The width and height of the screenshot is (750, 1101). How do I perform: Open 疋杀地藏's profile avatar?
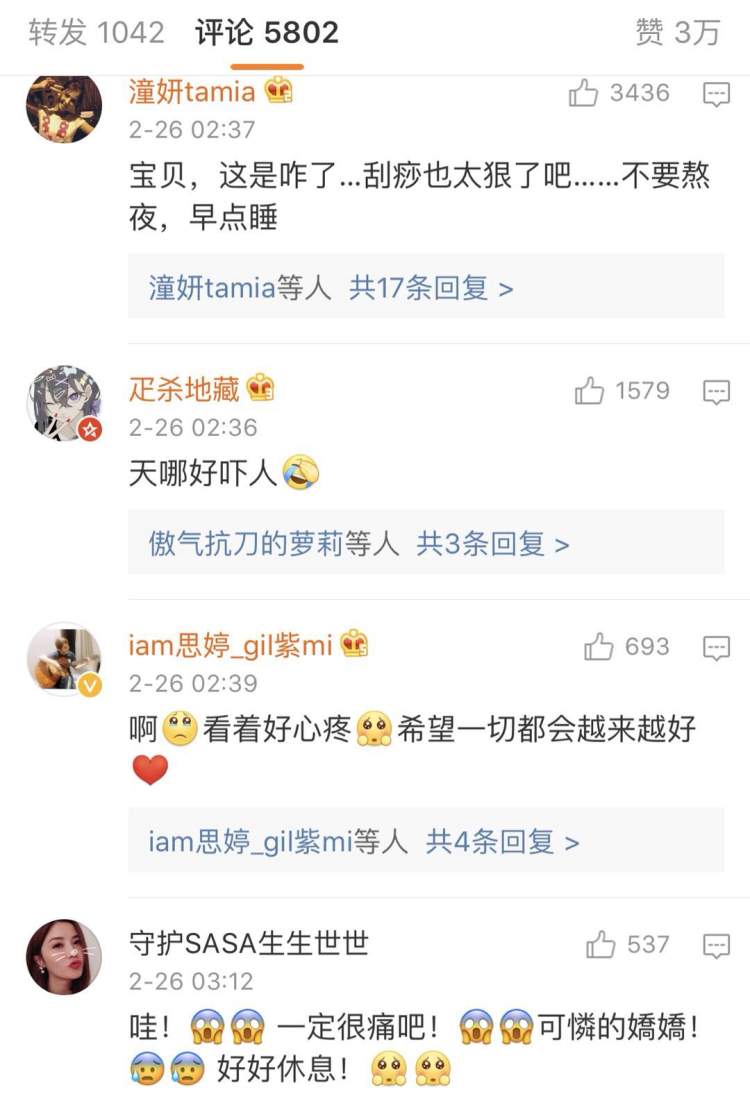click(x=63, y=403)
